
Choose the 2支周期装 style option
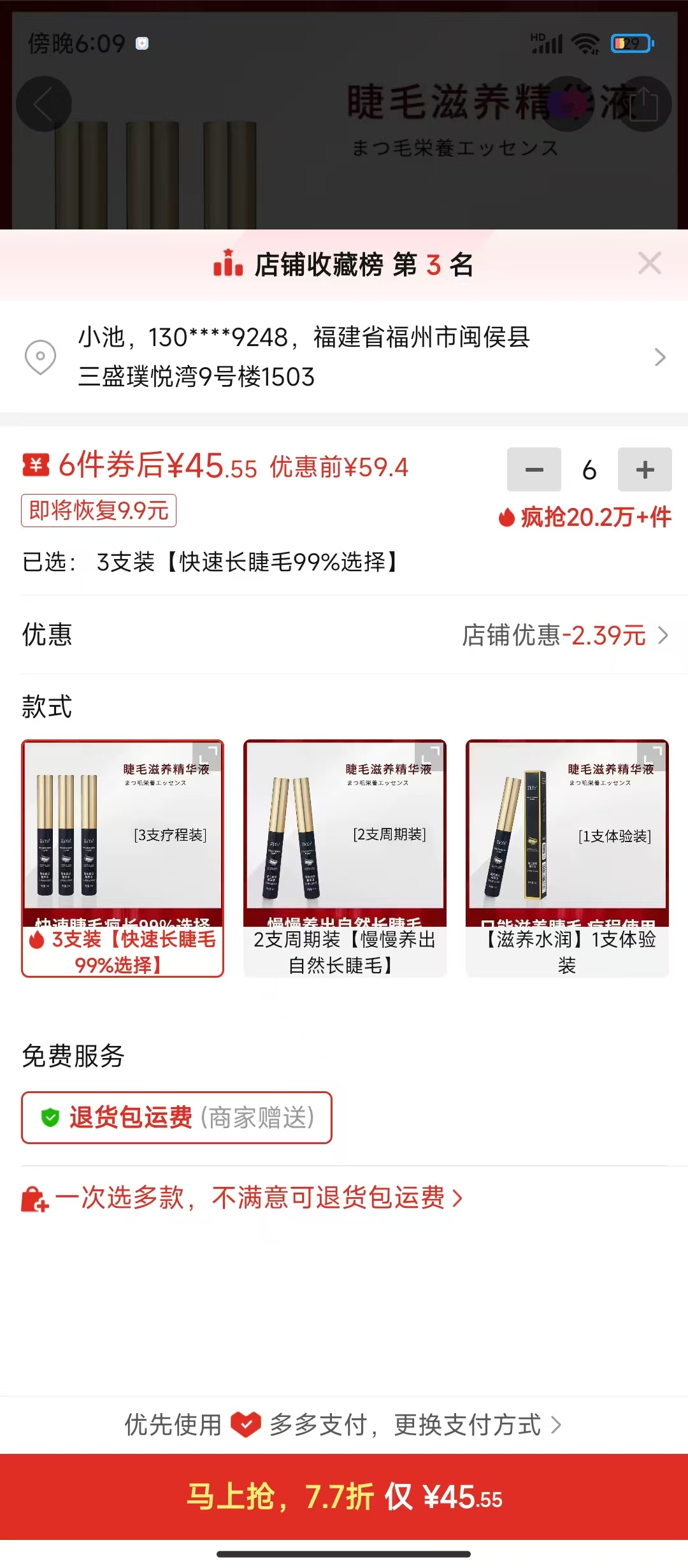point(345,858)
